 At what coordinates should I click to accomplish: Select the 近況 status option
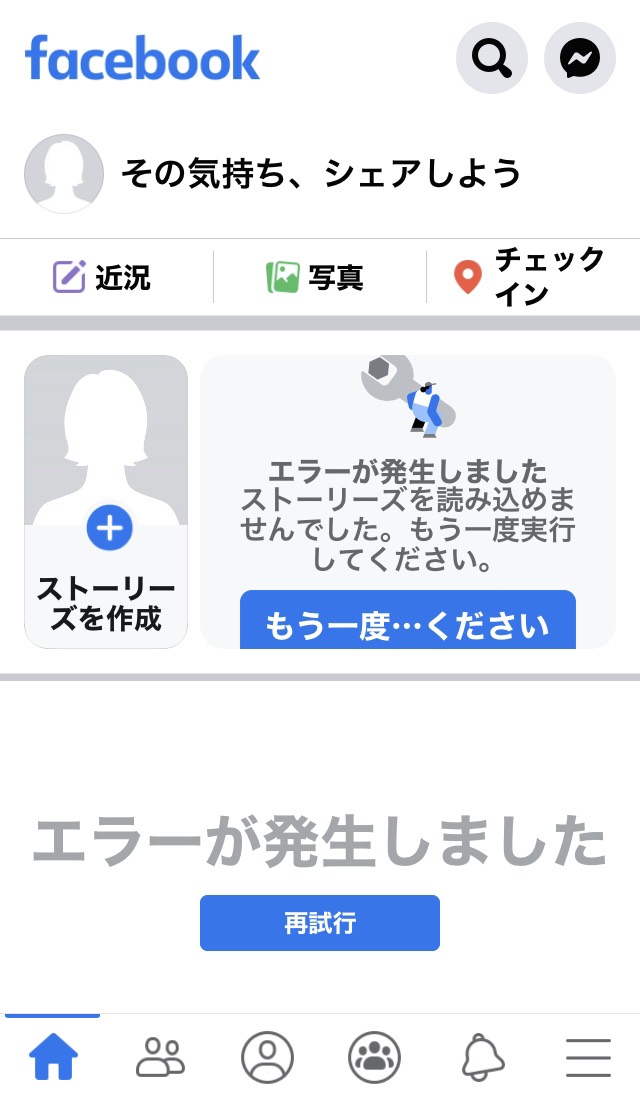coord(103,277)
